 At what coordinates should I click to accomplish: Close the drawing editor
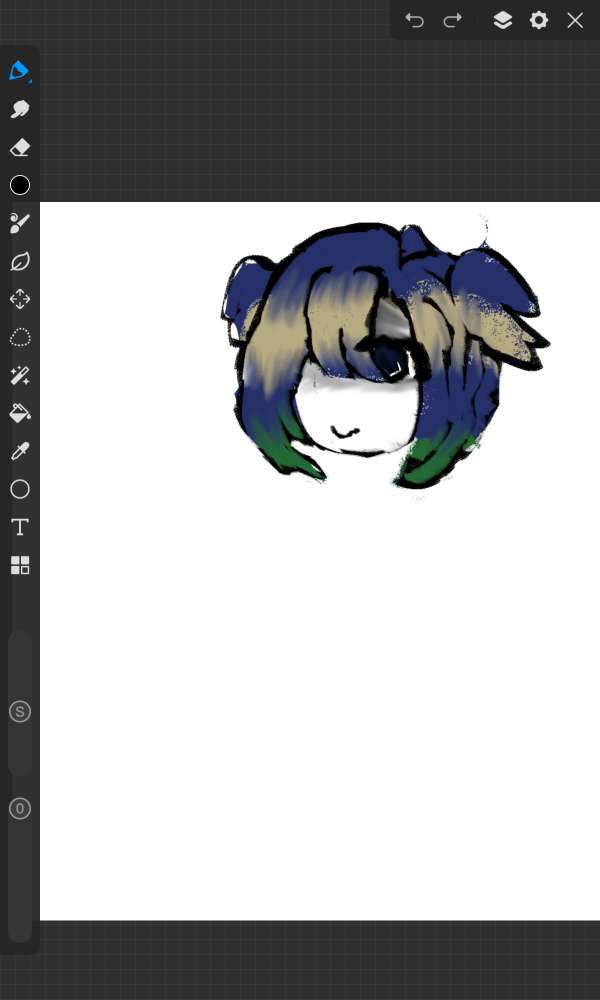point(575,20)
